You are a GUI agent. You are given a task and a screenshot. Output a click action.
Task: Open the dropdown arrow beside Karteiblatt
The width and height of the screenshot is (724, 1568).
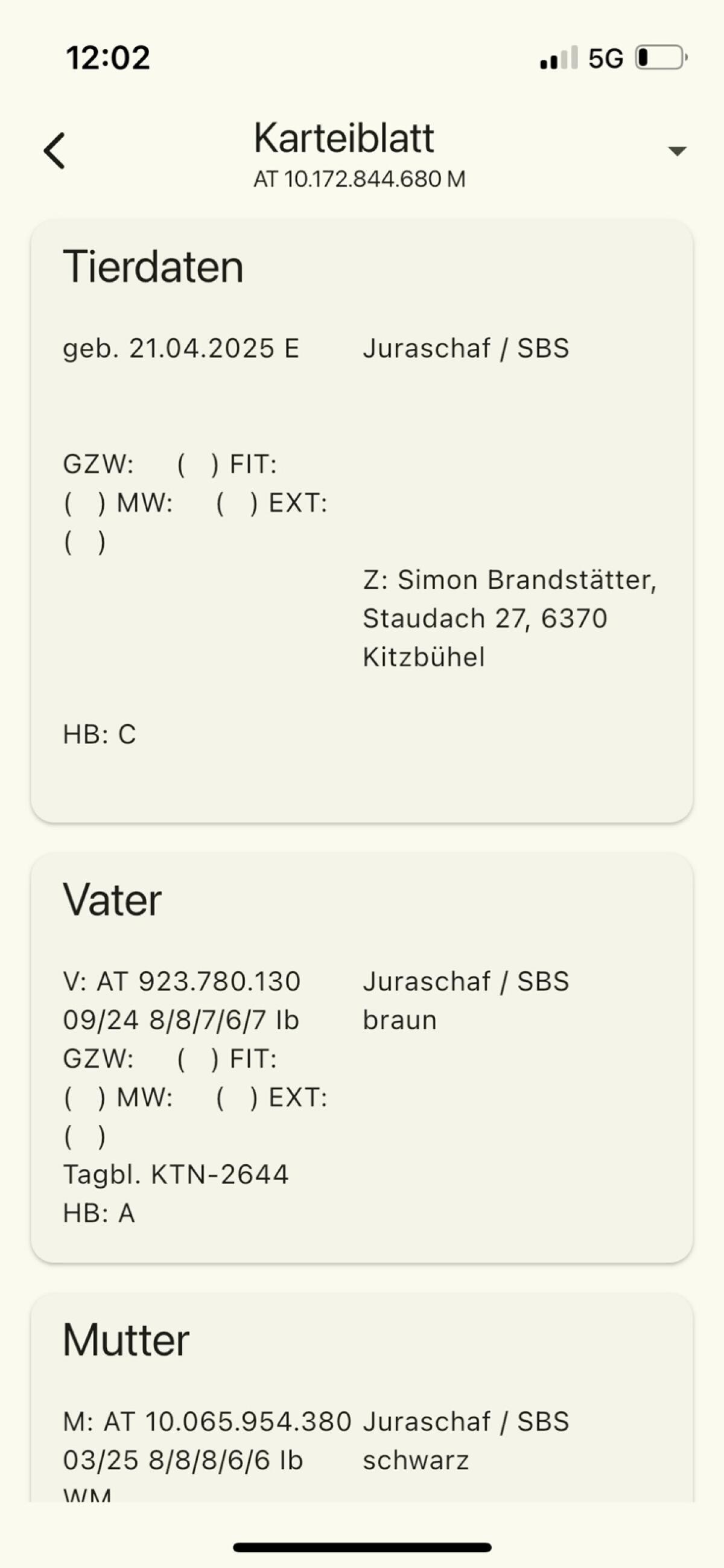[676, 150]
